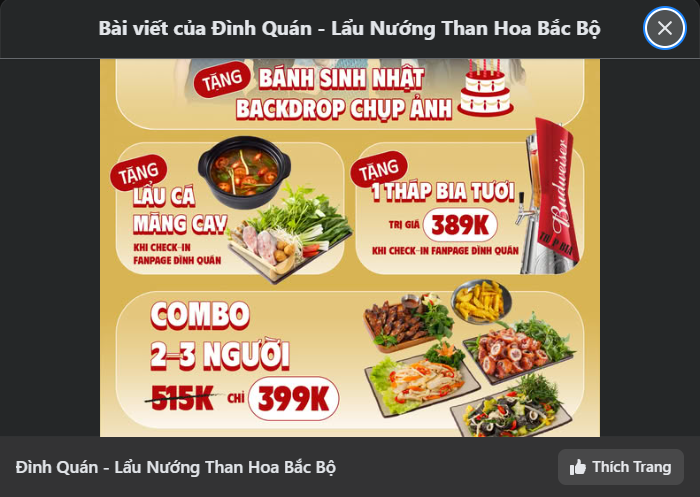
Task: Close the post dialog
Action: pyautogui.click(x=665, y=28)
